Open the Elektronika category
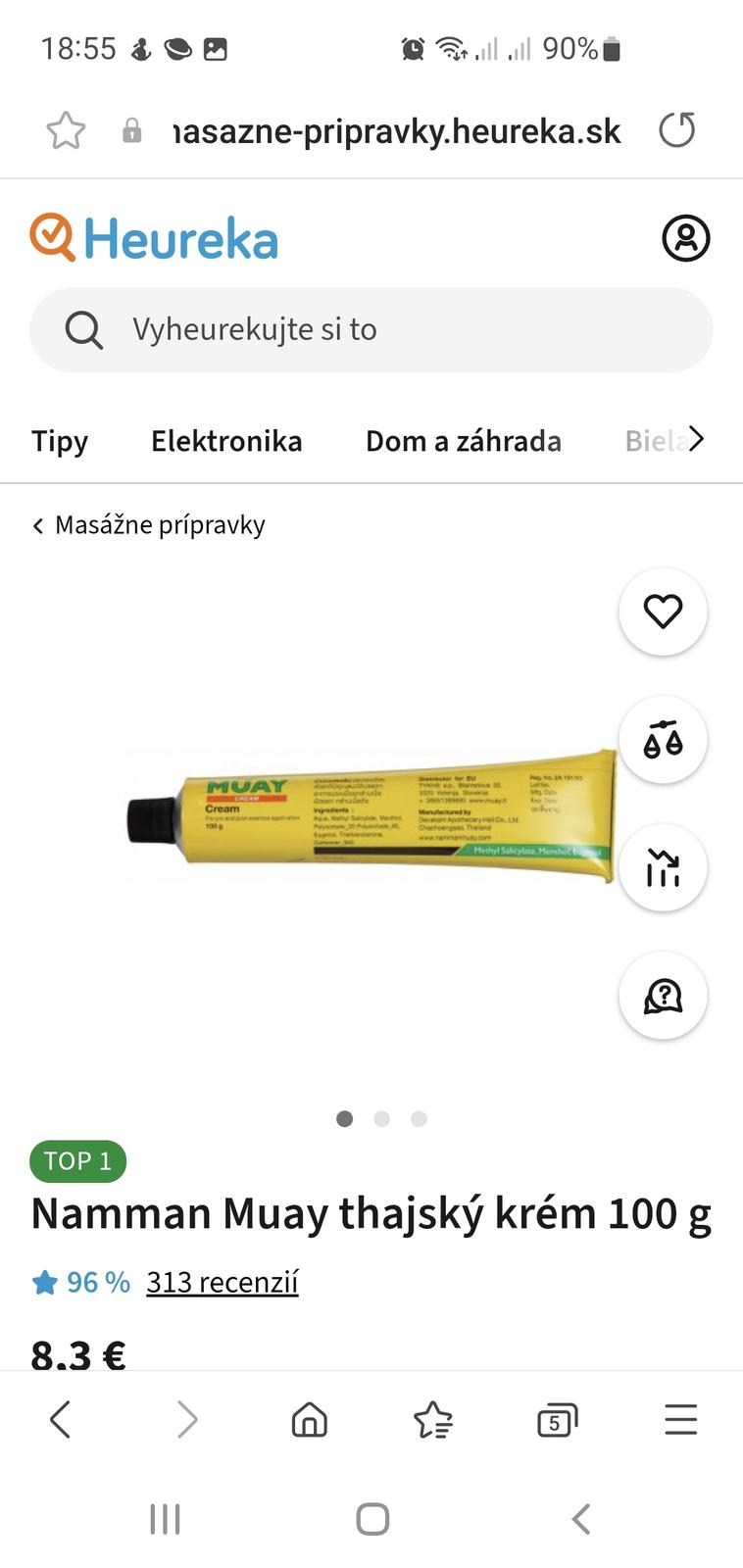 coord(226,441)
